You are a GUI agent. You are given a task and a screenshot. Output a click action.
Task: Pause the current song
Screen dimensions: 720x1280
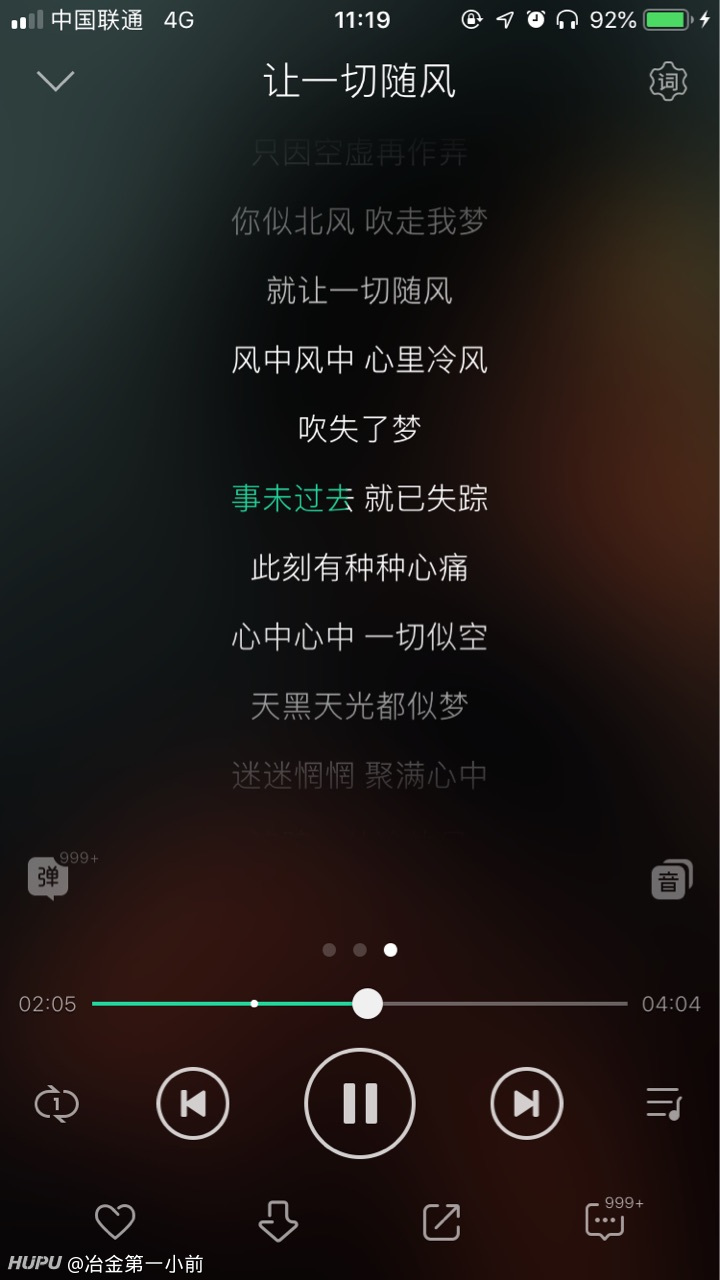click(360, 1103)
